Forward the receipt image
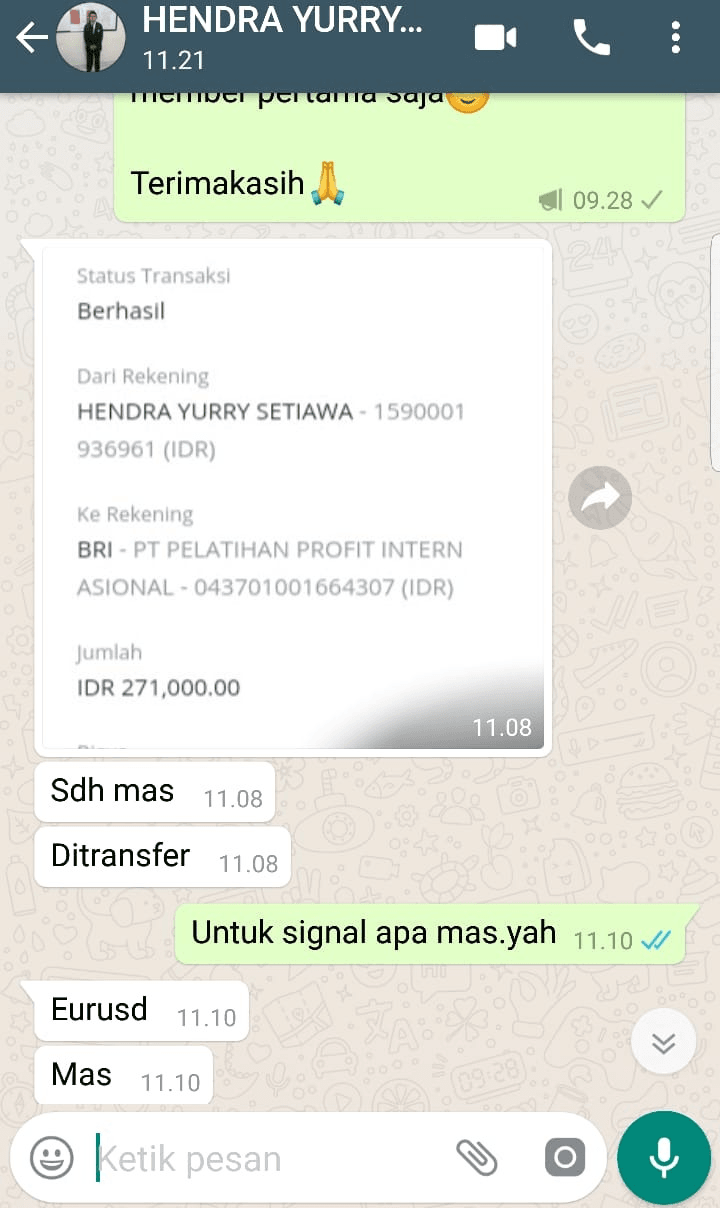 [600, 498]
